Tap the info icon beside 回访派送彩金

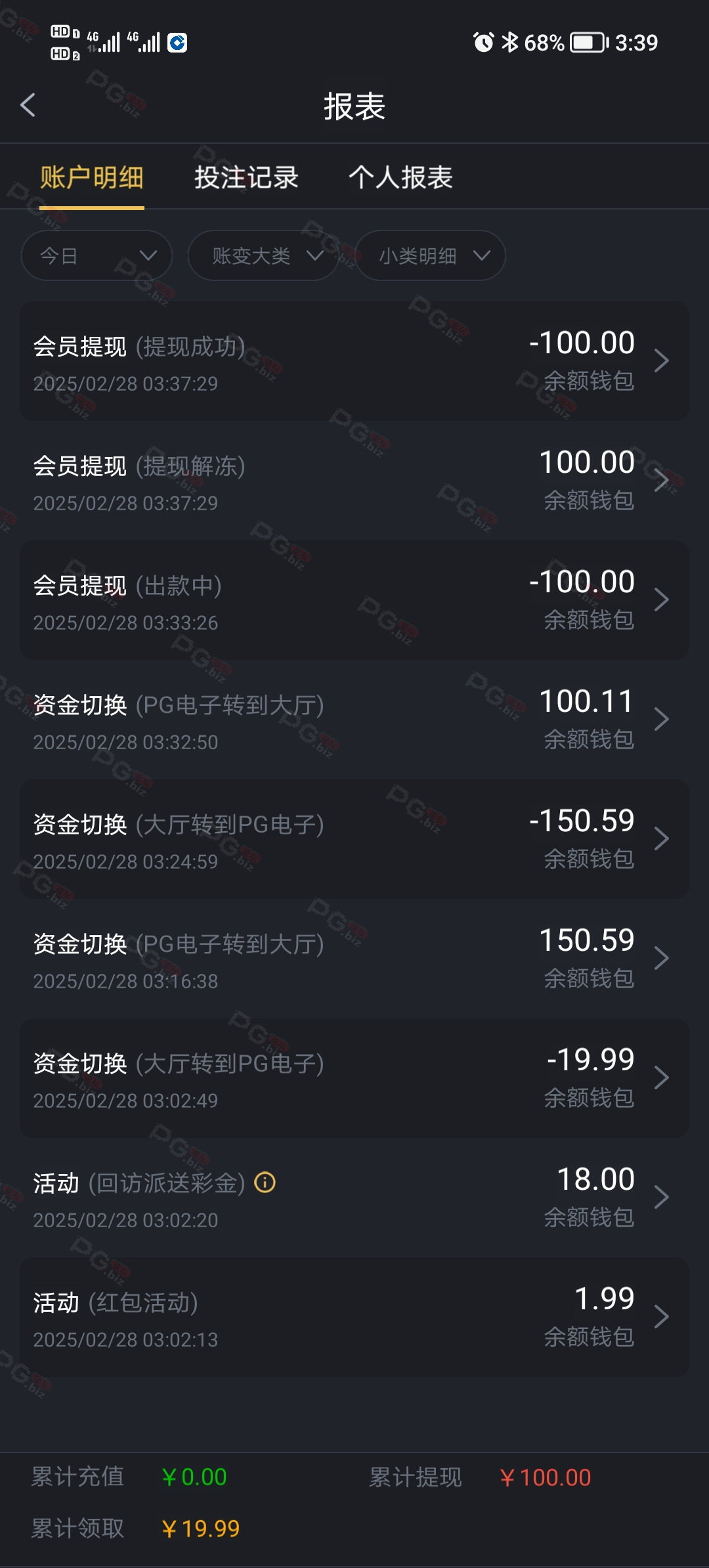click(x=265, y=1183)
